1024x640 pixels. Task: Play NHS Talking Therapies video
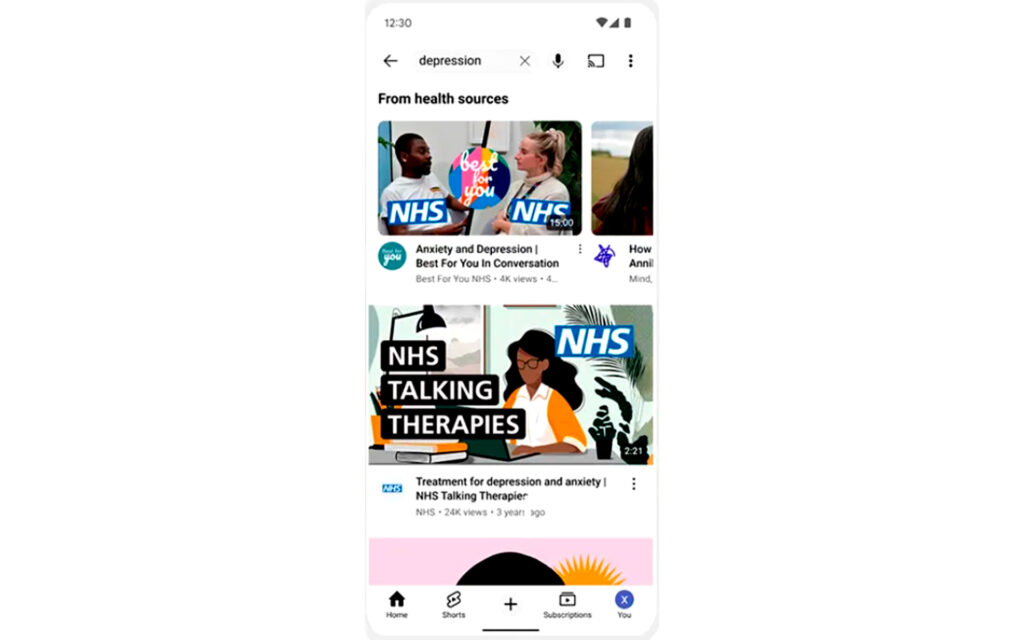[510, 385]
